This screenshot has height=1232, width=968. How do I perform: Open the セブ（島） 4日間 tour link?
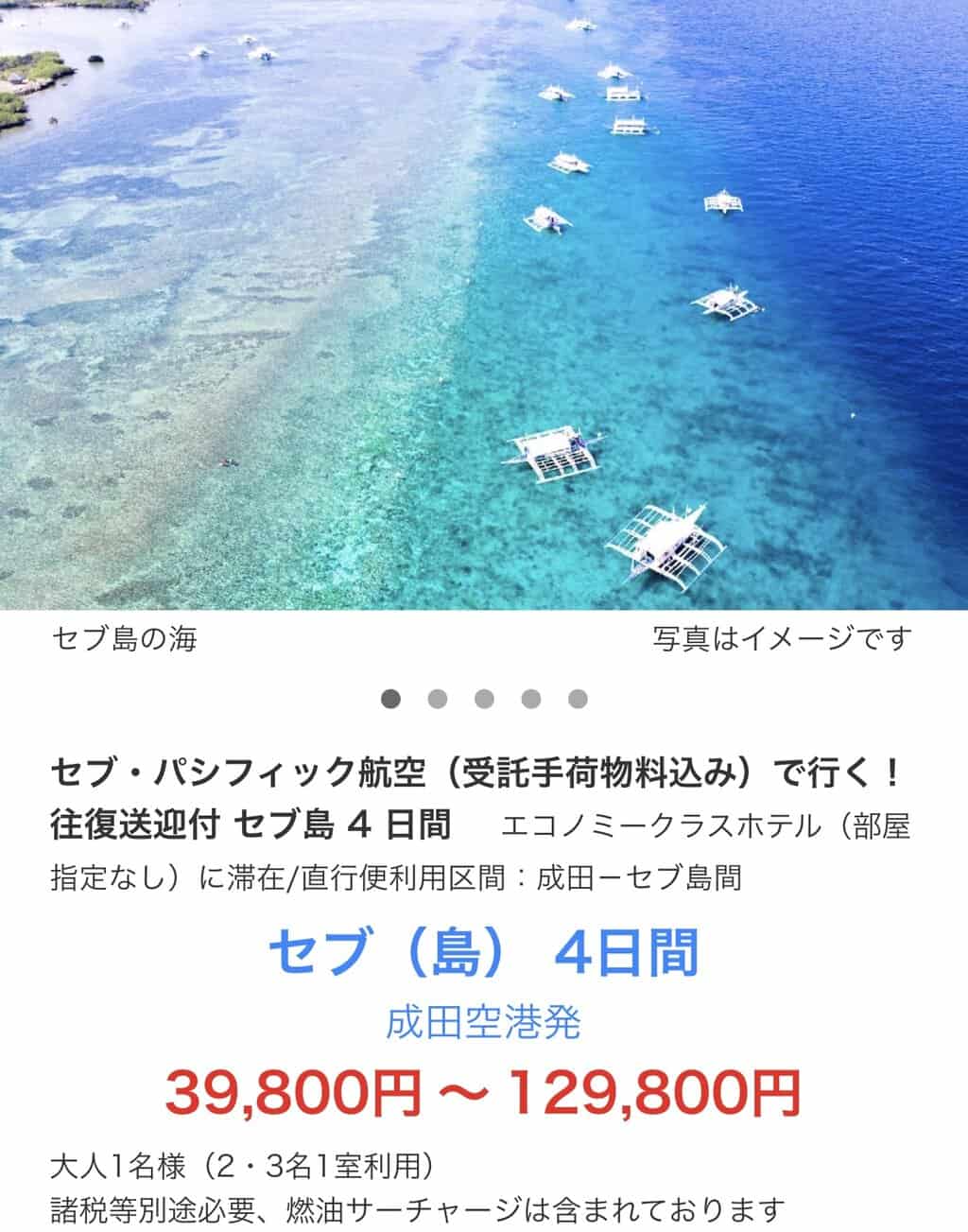[x=484, y=951]
